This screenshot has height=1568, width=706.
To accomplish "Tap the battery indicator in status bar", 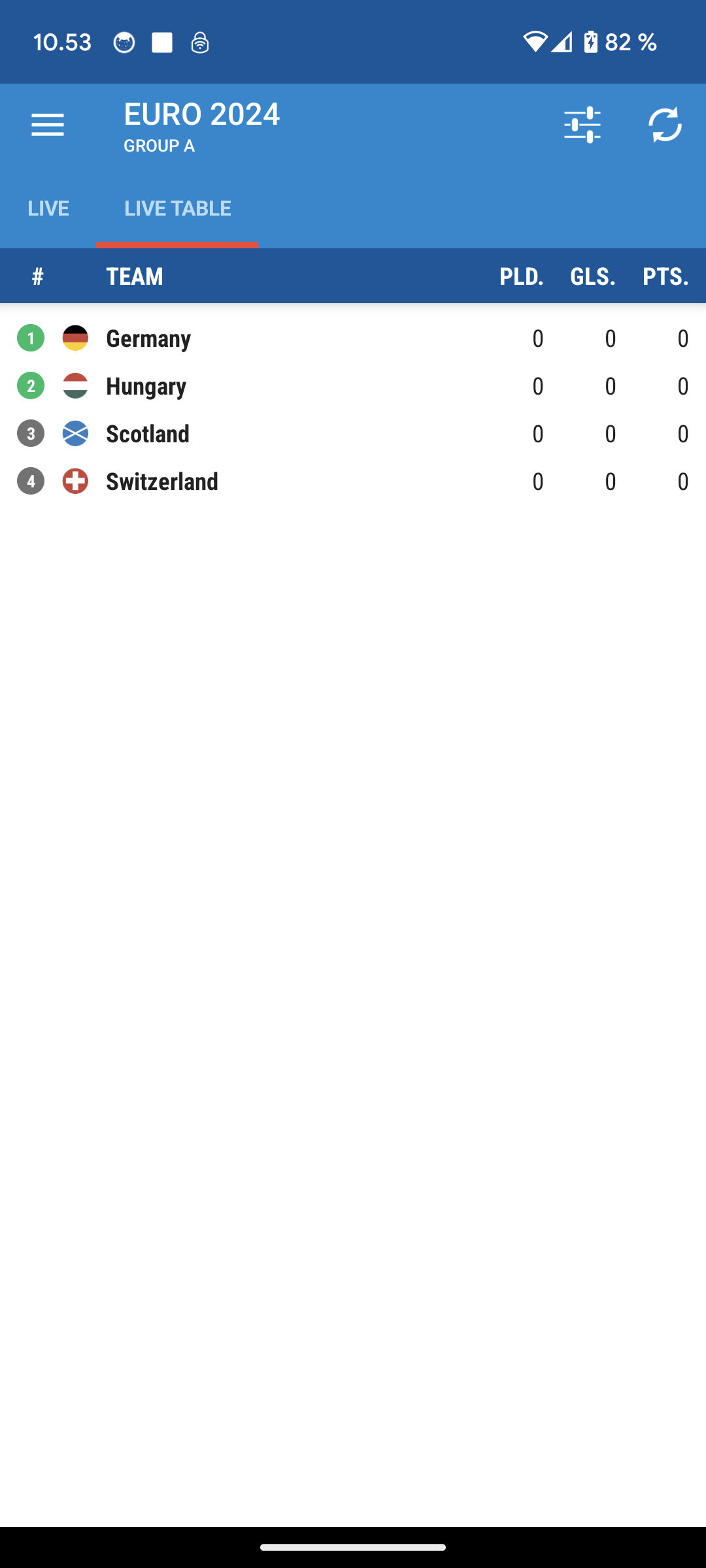I will pyautogui.click(x=590, y=41).
